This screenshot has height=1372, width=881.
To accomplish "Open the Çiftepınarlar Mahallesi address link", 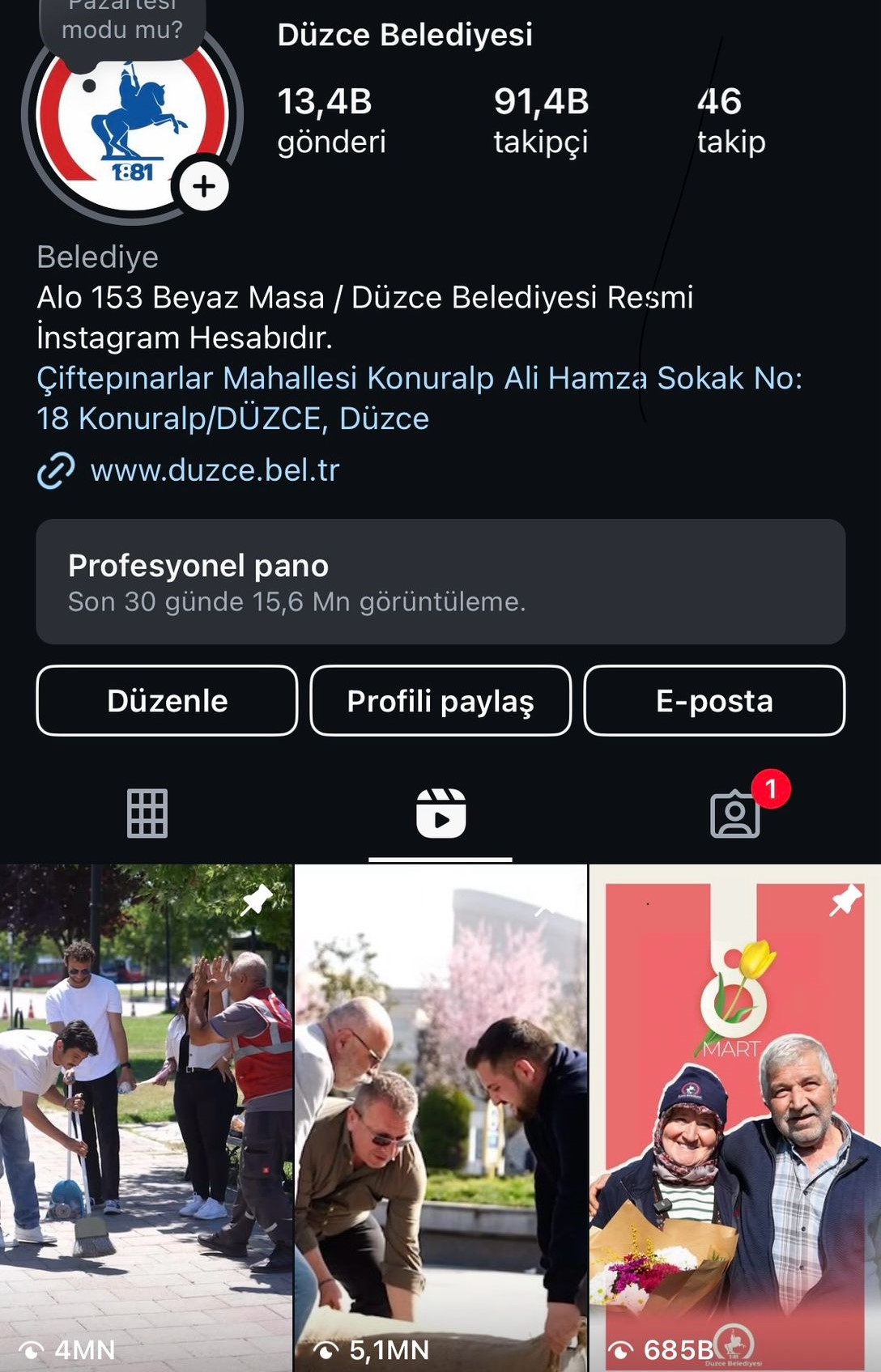I will (419, 398).
